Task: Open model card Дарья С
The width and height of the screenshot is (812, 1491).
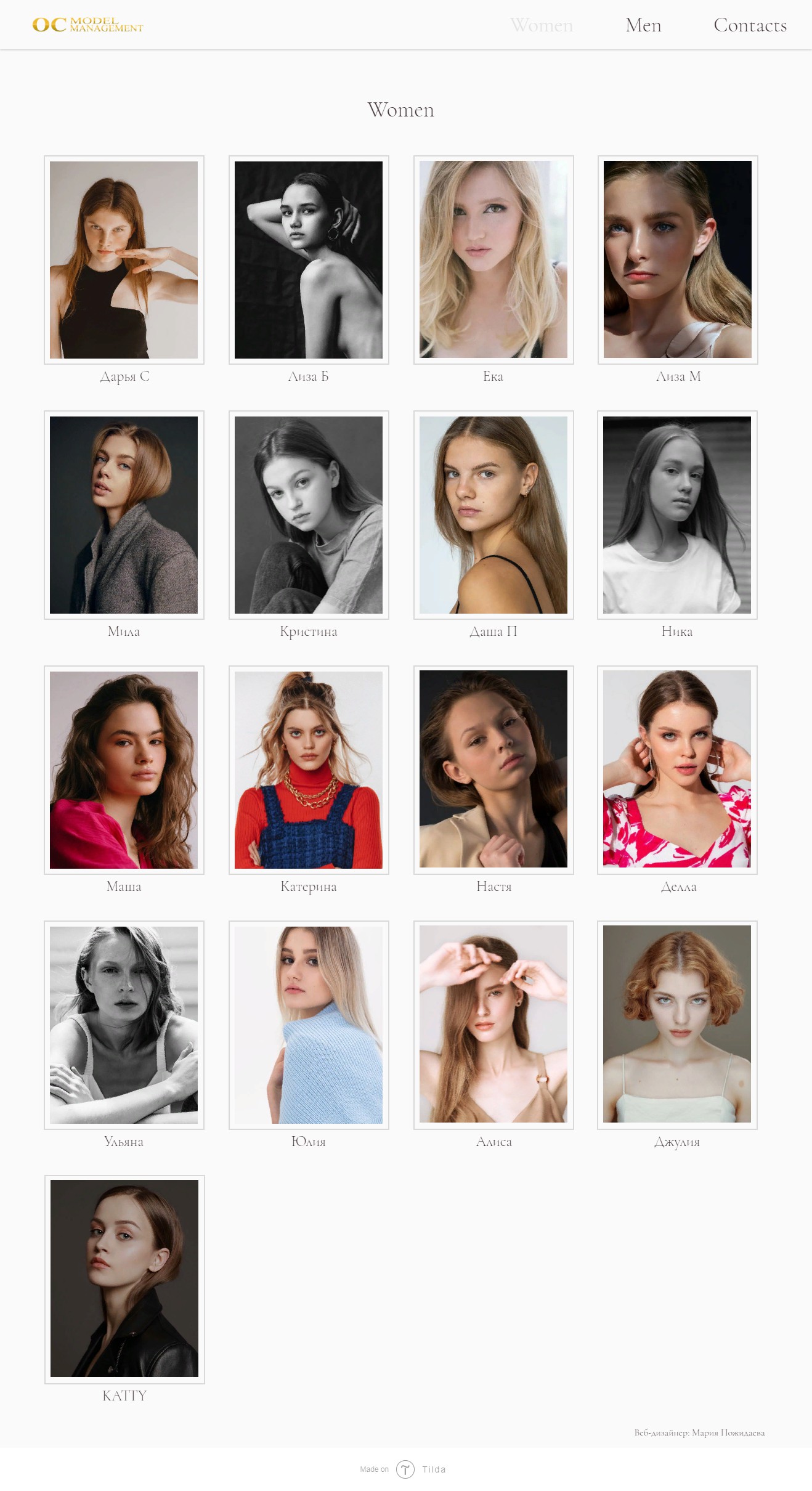Action: click(x=124, y=259)
